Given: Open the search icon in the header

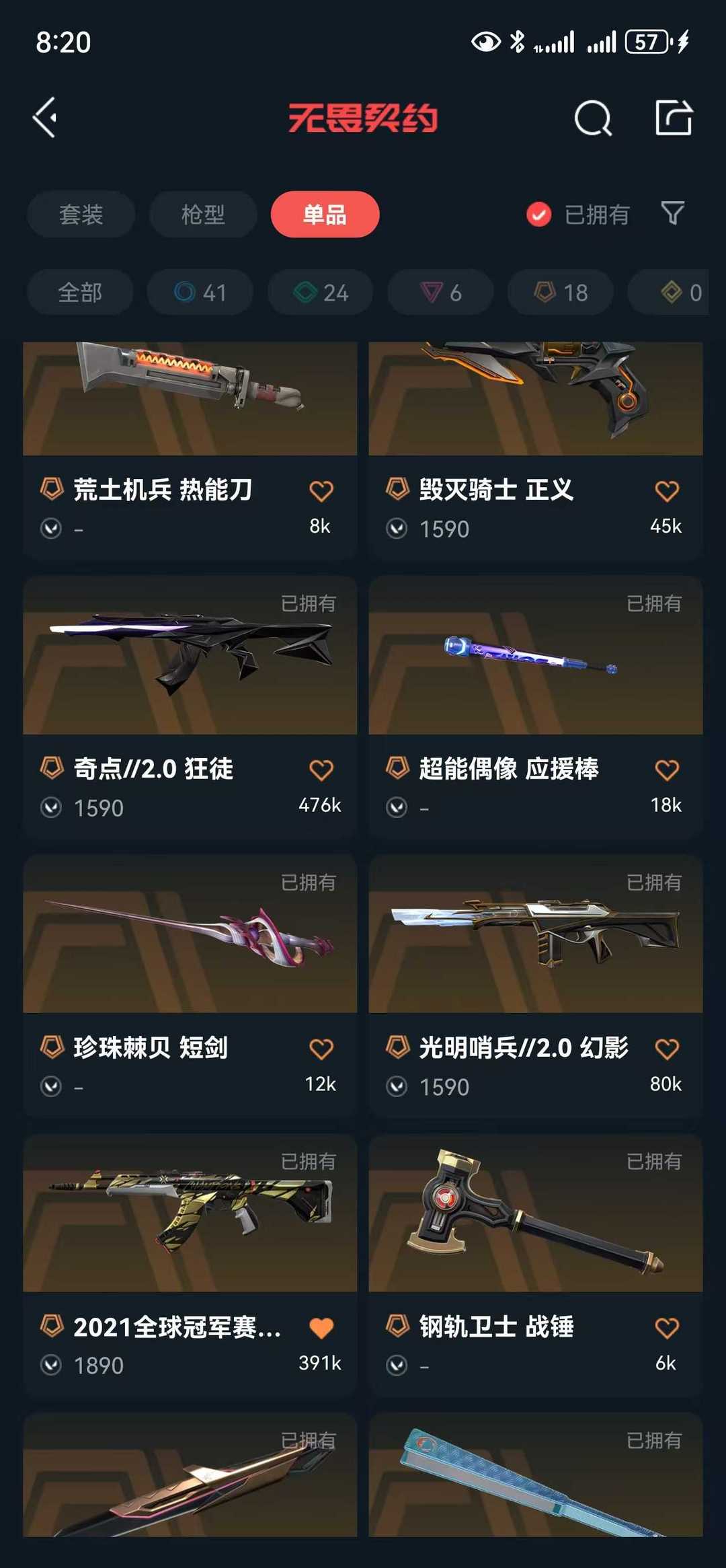Looking at the screenshot, I should (x=592, y=118).
